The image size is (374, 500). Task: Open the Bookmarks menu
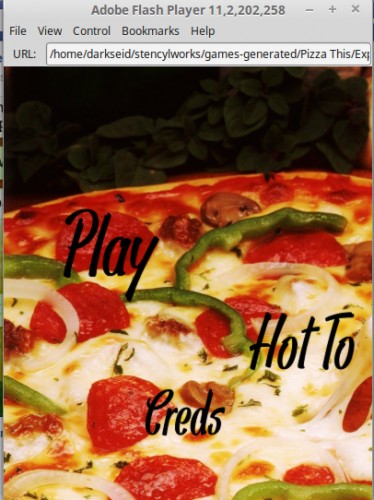150,31
